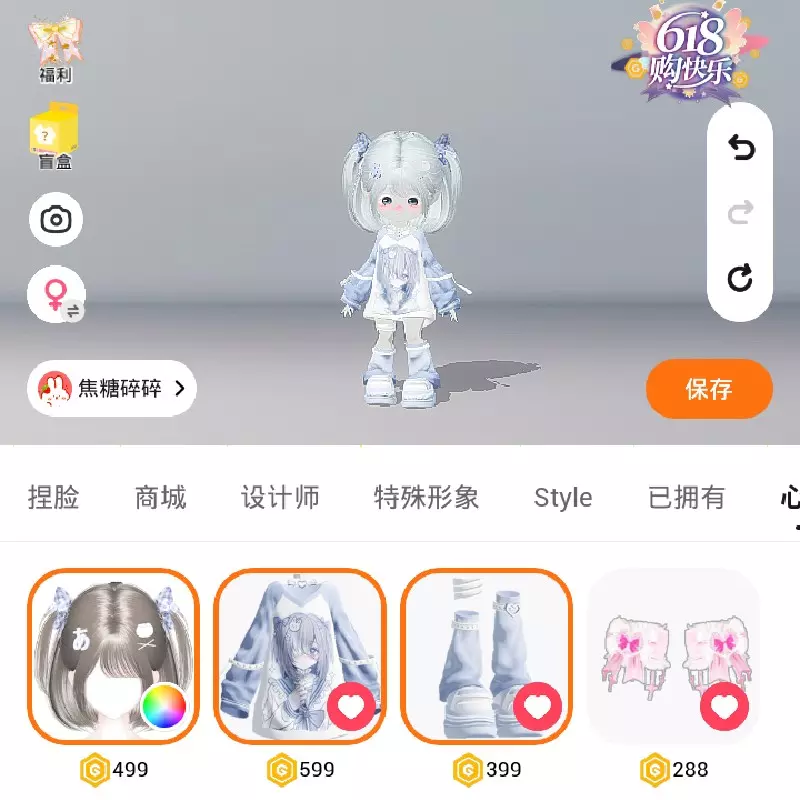Image resolution: width=800 pixels, height=800 pixels.
Task: Go to the 特殊形象 tab
Action: pyautogui.click(x=426, y=497)
